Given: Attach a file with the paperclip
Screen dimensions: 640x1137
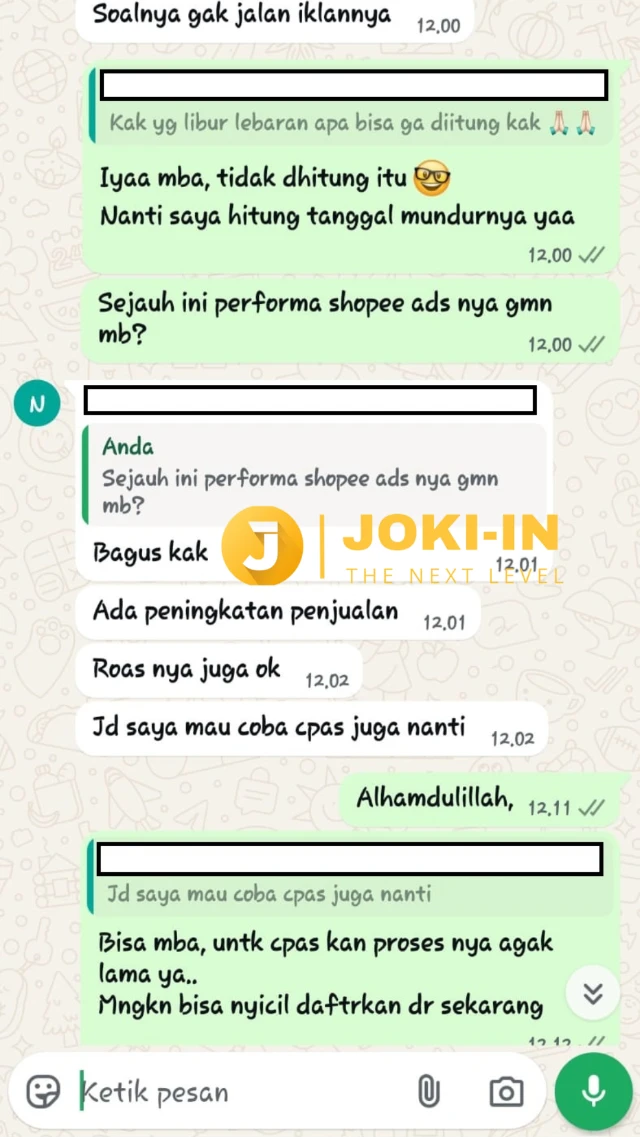Looking at the screenshot, I should (428, 1092).
